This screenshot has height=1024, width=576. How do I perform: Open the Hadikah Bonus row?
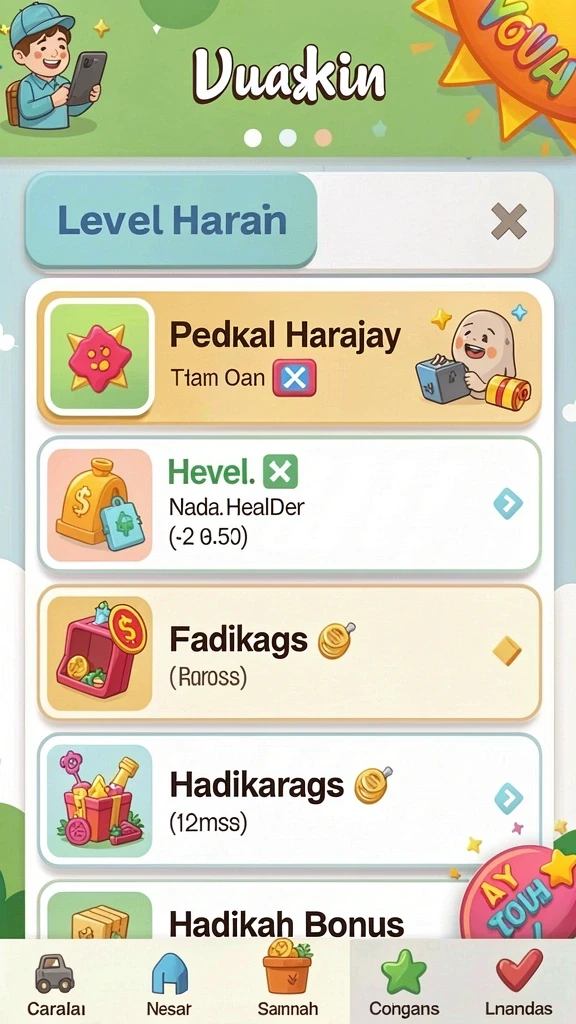point(261,910)
